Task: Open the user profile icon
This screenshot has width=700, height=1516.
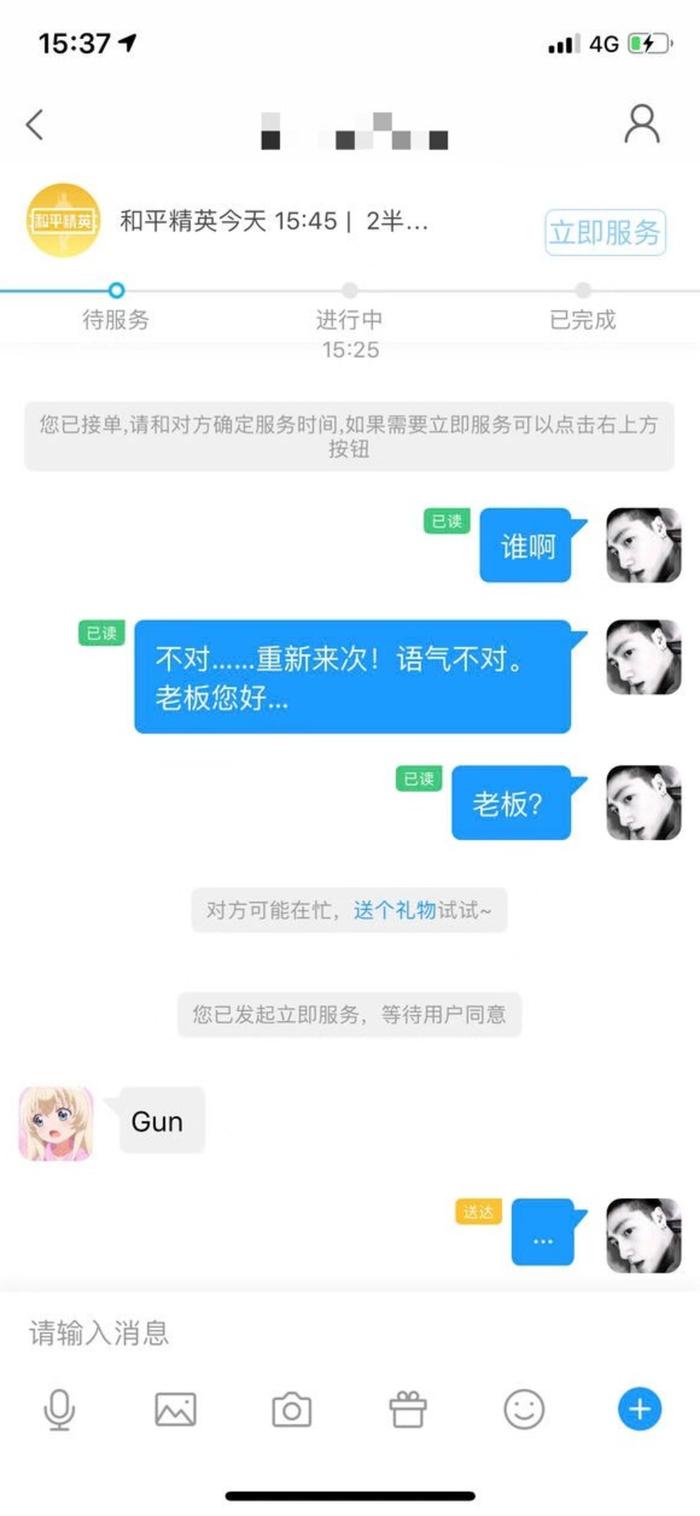Action: (642, 124)
